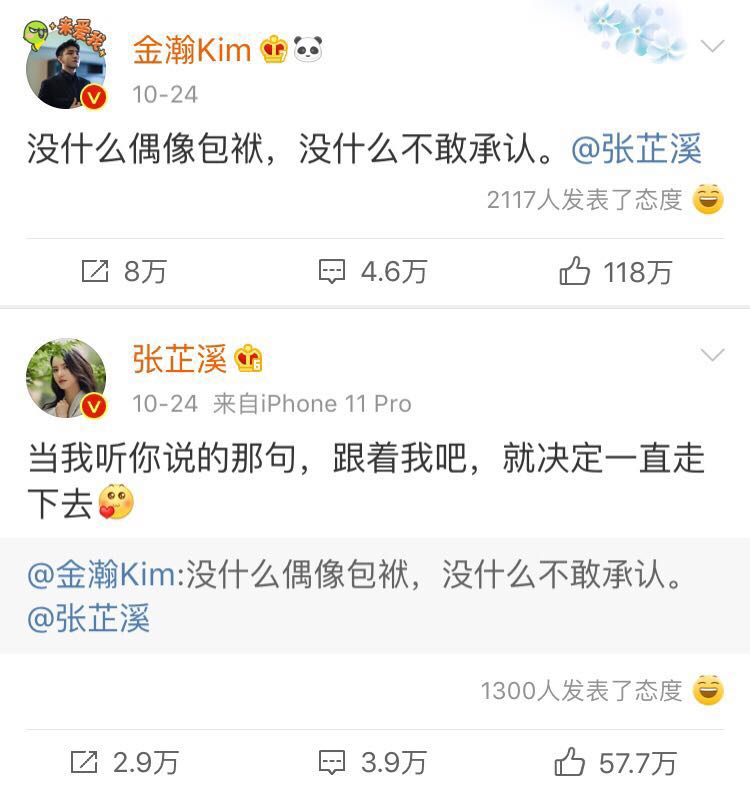Open 金瀚Kim's profile avatar

click(x=66, y=69)
